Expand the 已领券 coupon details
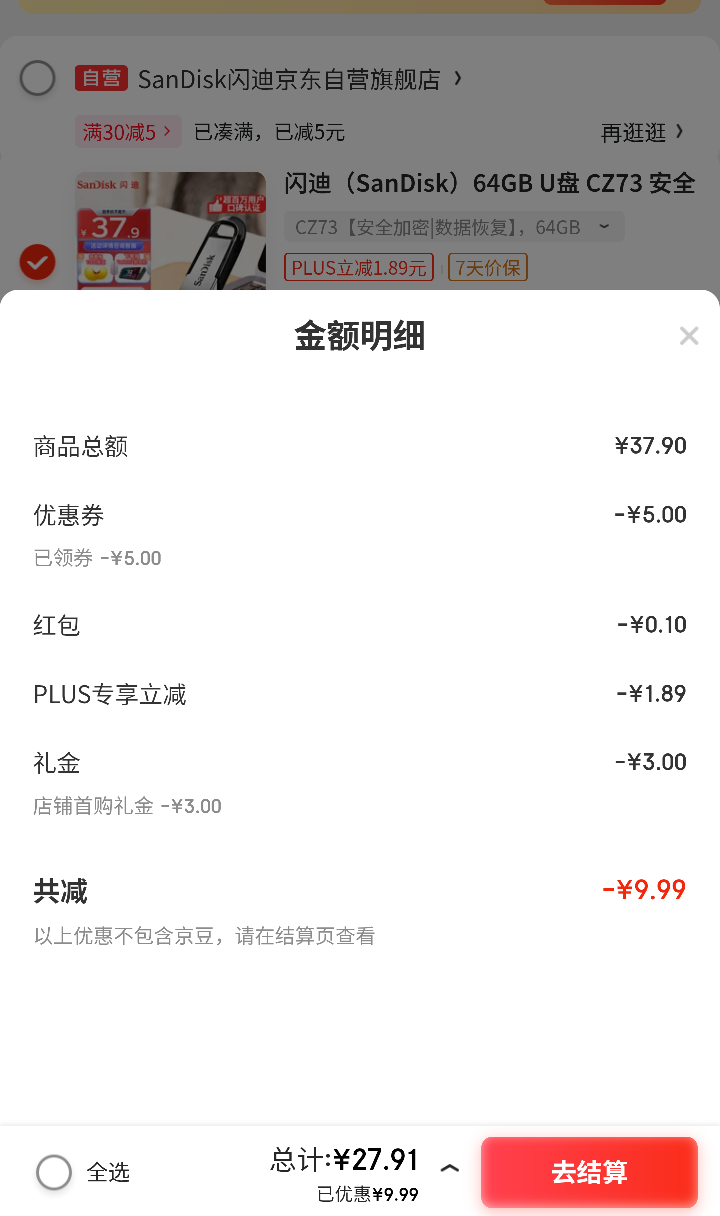The height and width of the screenshot is (1216, 720). 97,558
